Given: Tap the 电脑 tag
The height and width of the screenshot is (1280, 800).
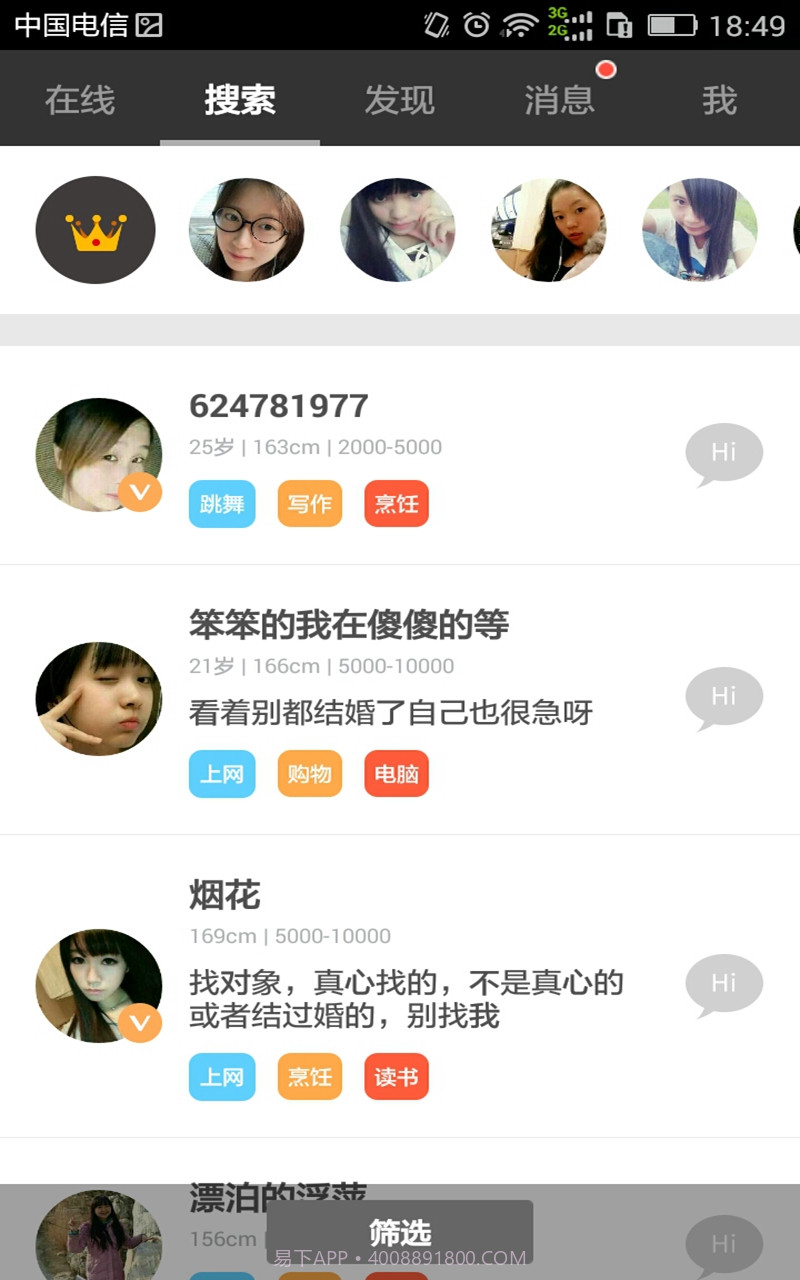Looking at the screenshot, I should click(x=396, y=774).
